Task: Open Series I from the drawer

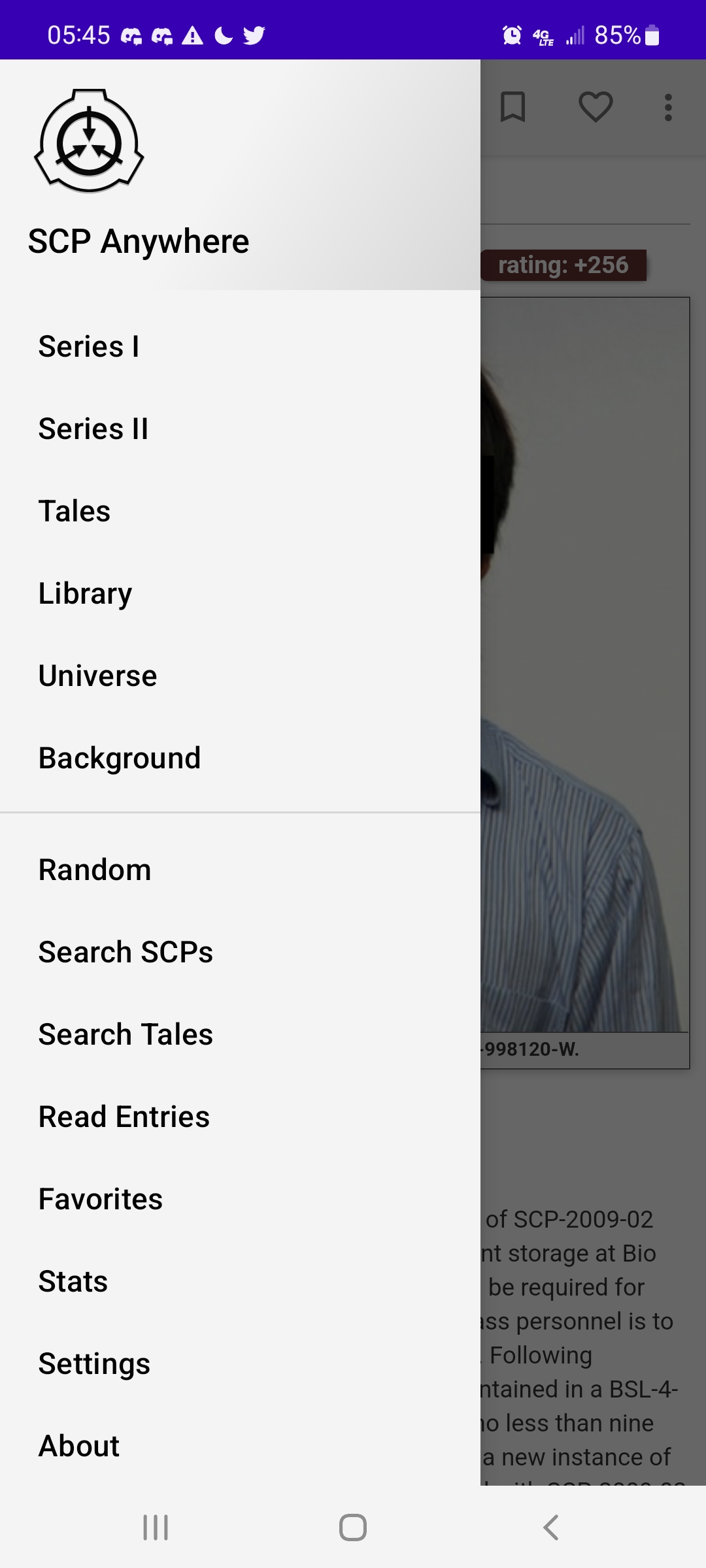Action: coord(240,346)
